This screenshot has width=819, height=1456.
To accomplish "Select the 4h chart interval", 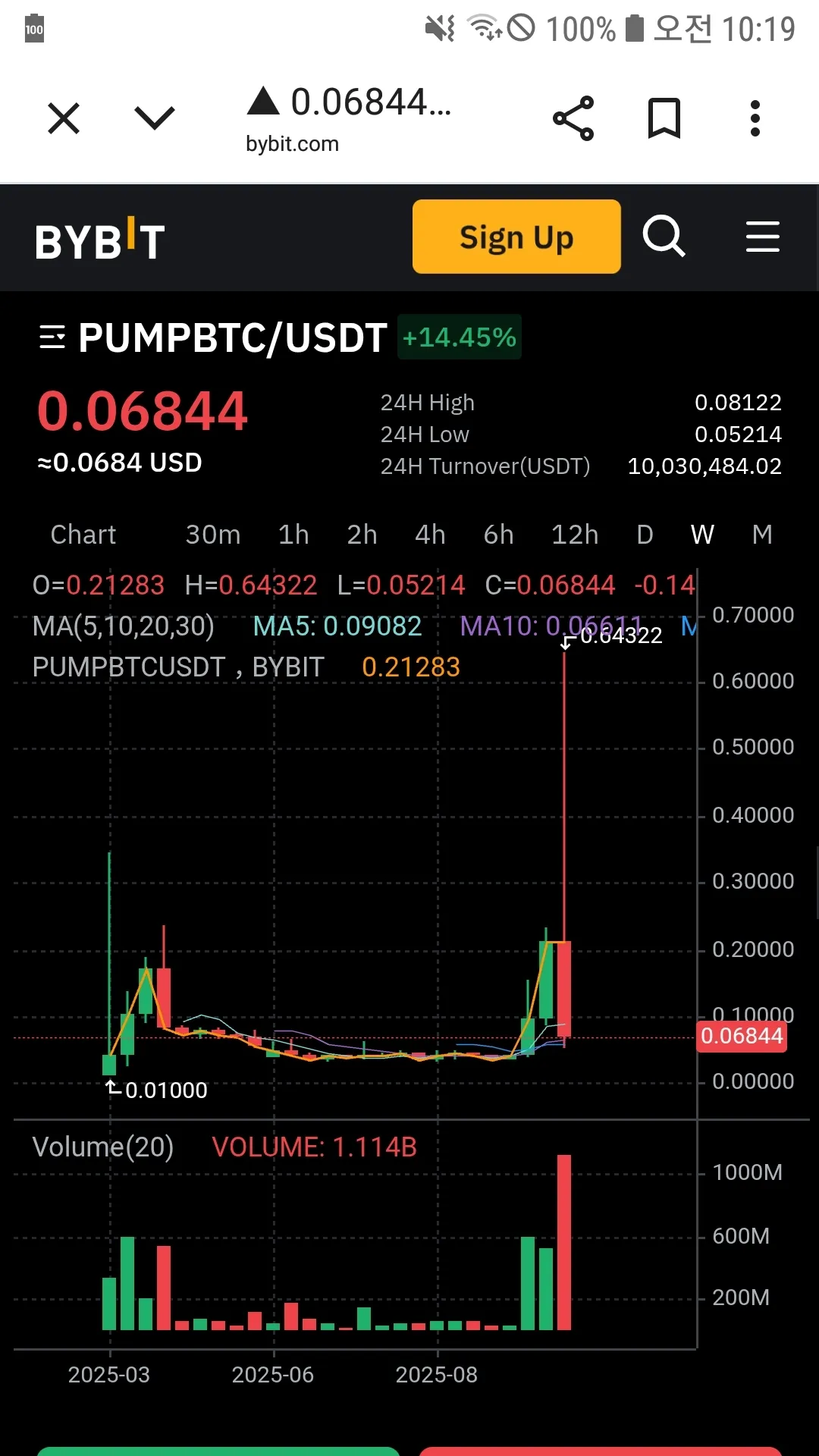I will pos(430,535).
